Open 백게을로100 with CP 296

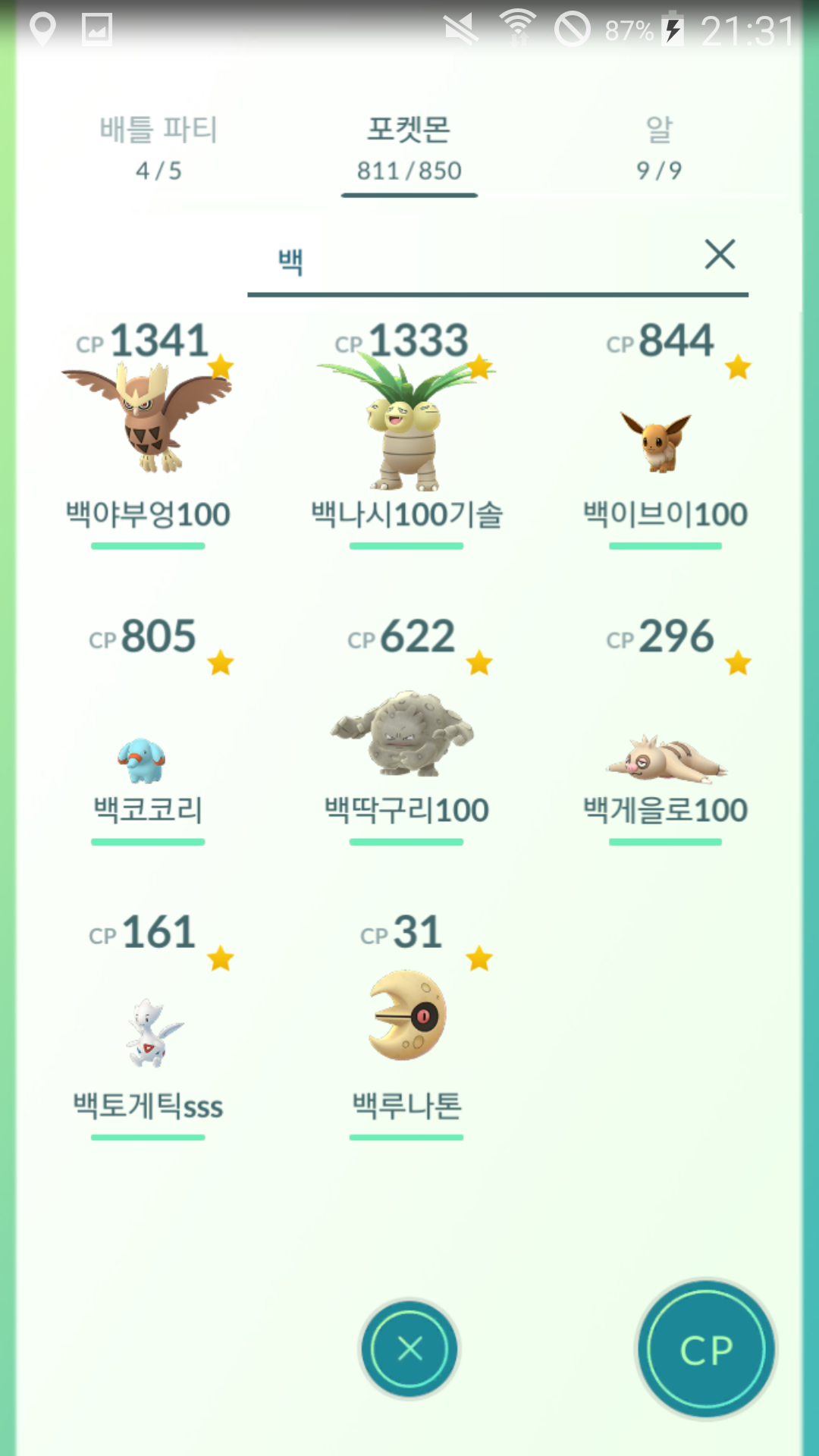click(665, 758)
